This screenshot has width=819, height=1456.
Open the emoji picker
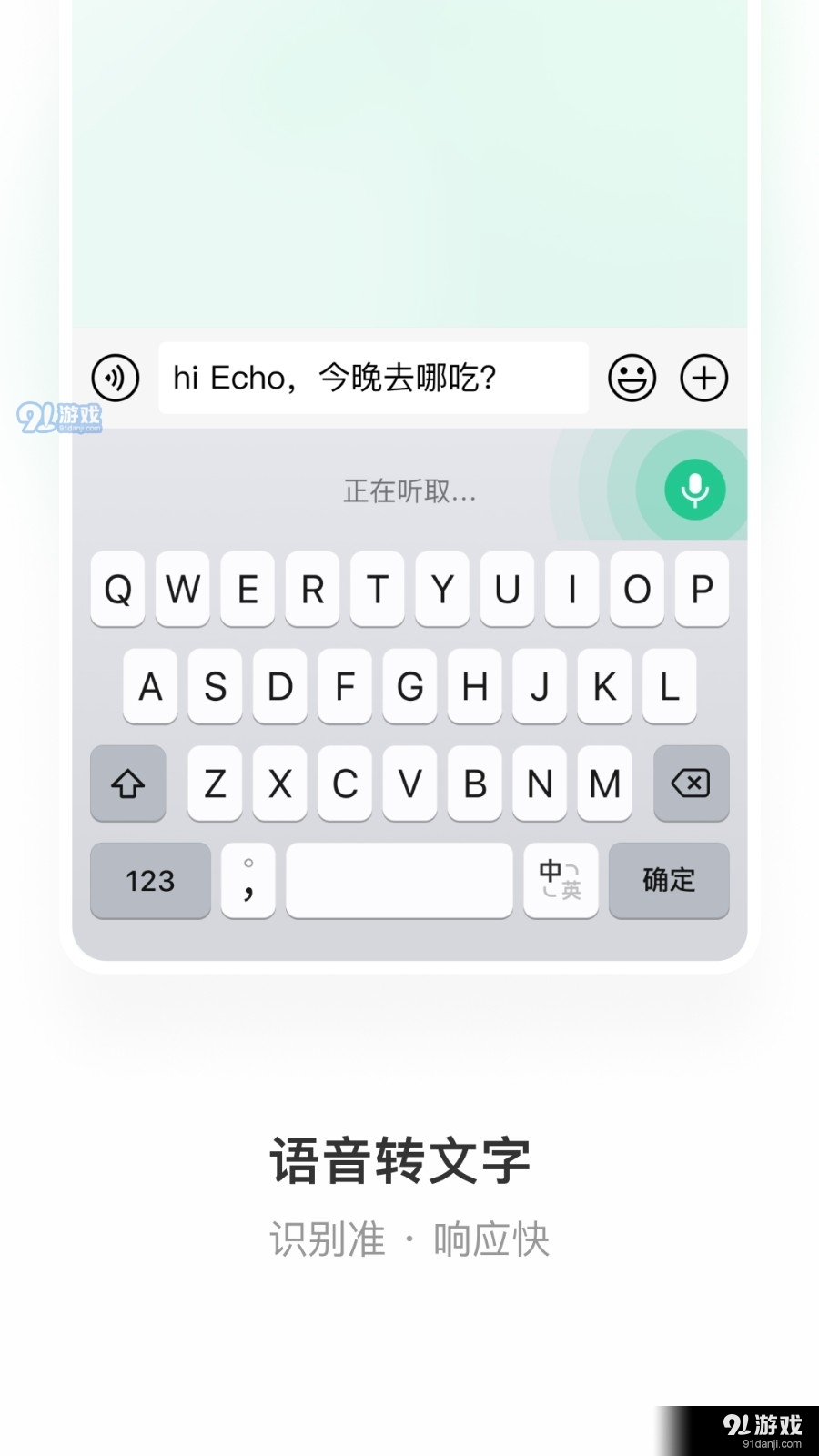coord(633,379)
